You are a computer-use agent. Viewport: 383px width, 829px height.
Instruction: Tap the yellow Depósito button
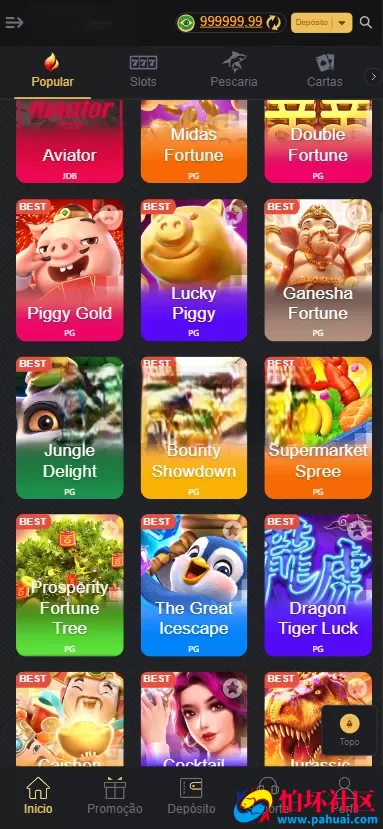(312, 23)
